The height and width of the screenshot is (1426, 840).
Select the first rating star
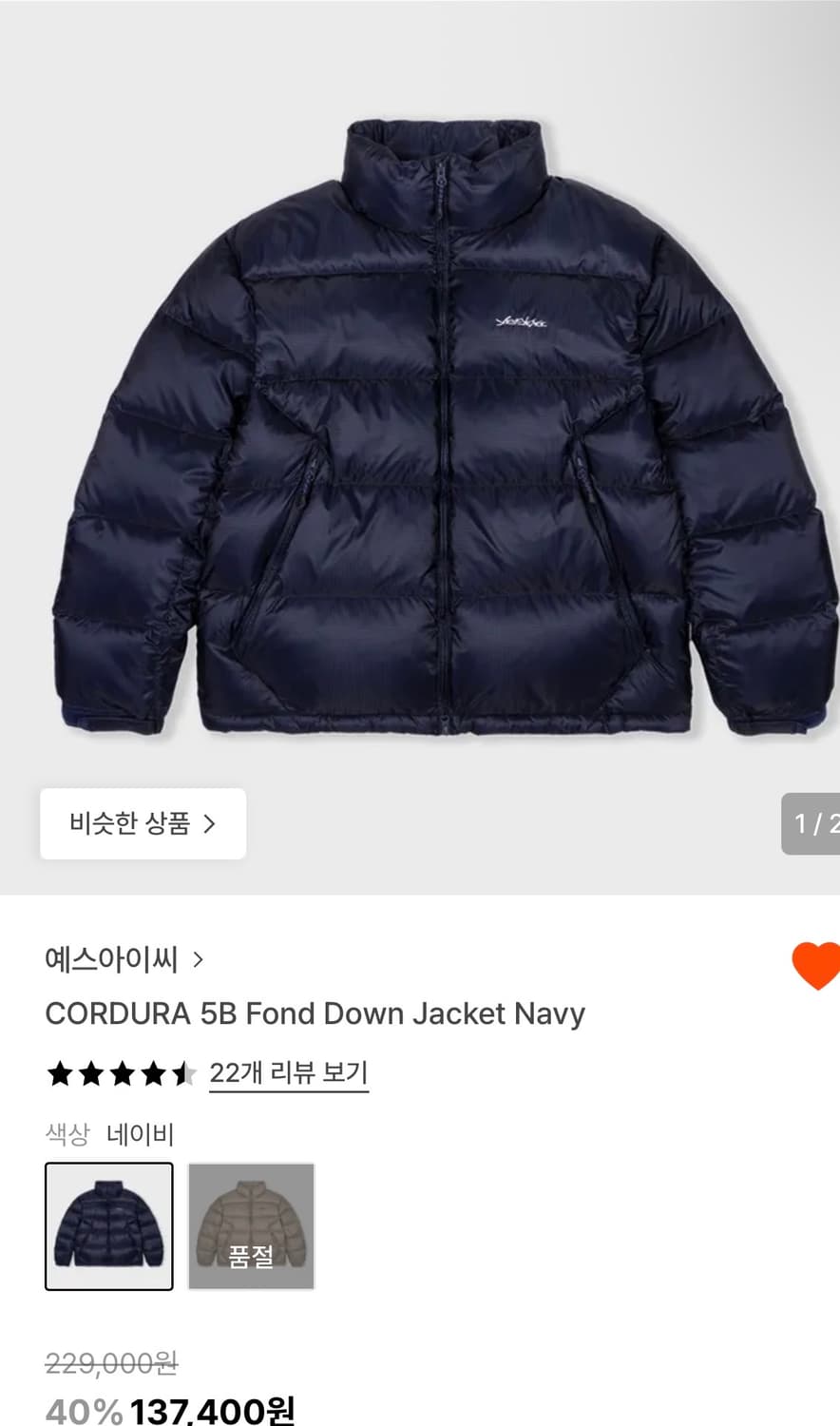pos(59,1072)
